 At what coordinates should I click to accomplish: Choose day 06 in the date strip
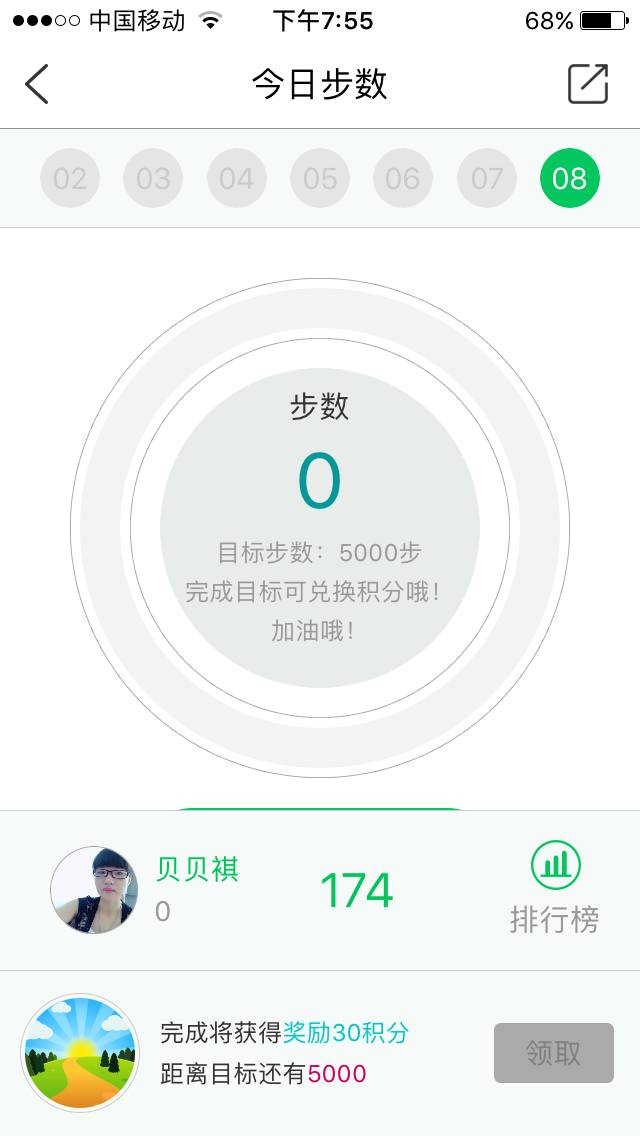point(403,179)
